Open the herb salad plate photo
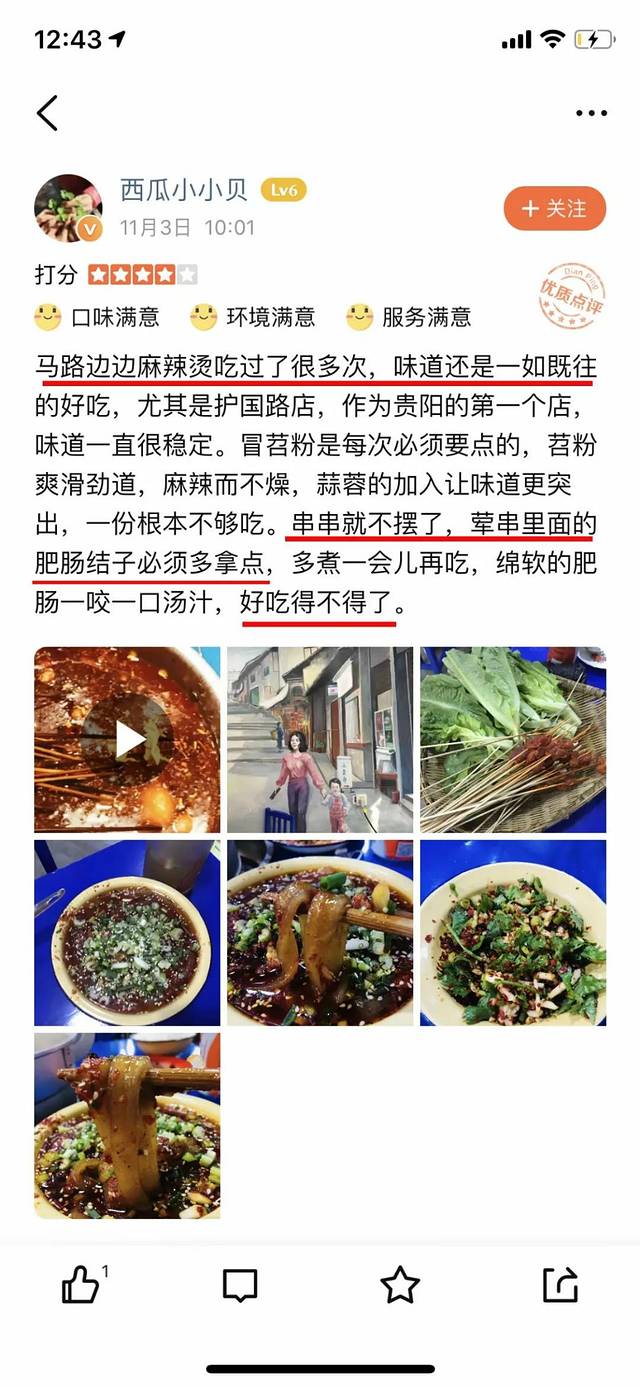This screenshot has height=1387, width=640. (x=512, y=933)
